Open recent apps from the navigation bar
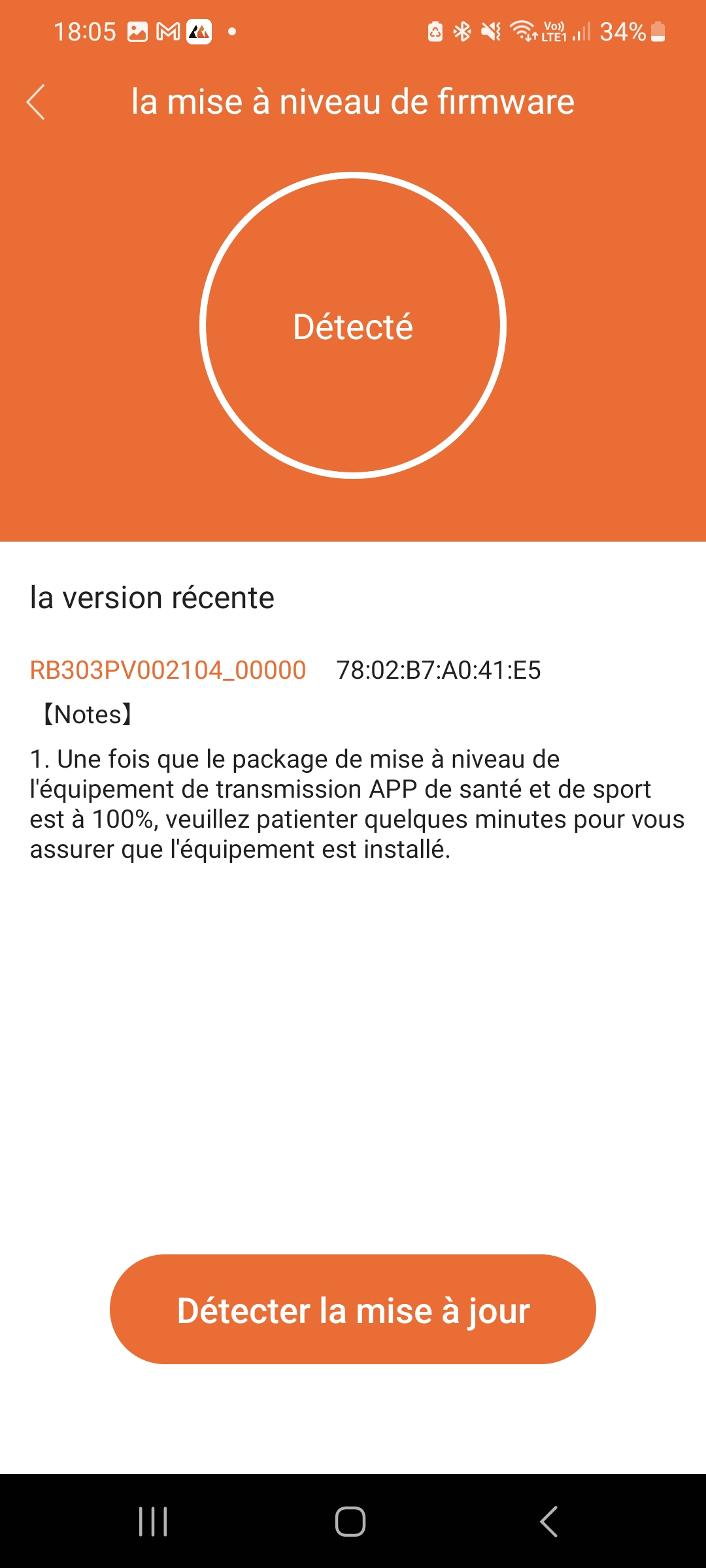 point(154,1521)
